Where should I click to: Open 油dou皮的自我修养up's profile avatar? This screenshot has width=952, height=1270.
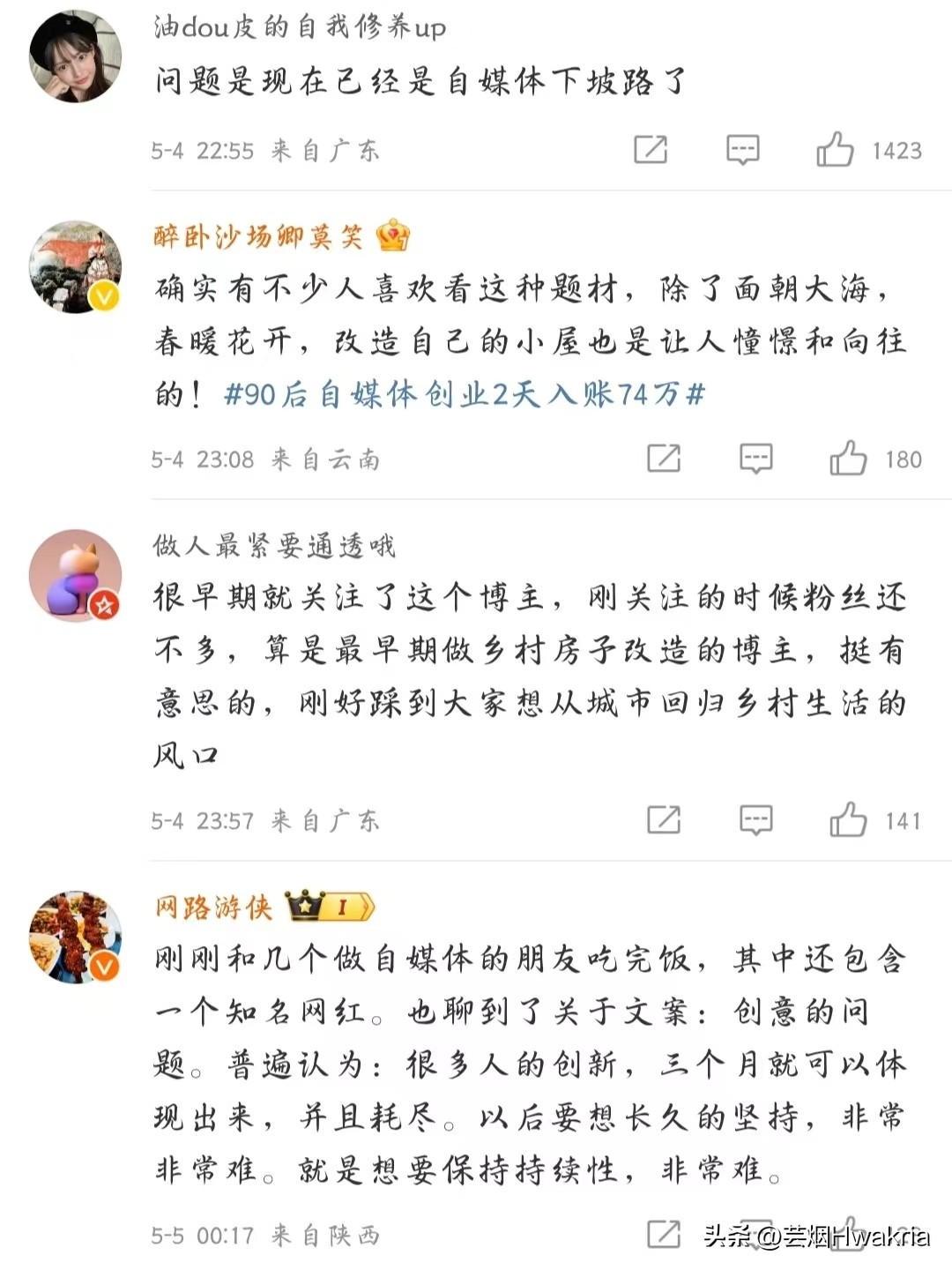pyautogui.click(x=75, y=58)
